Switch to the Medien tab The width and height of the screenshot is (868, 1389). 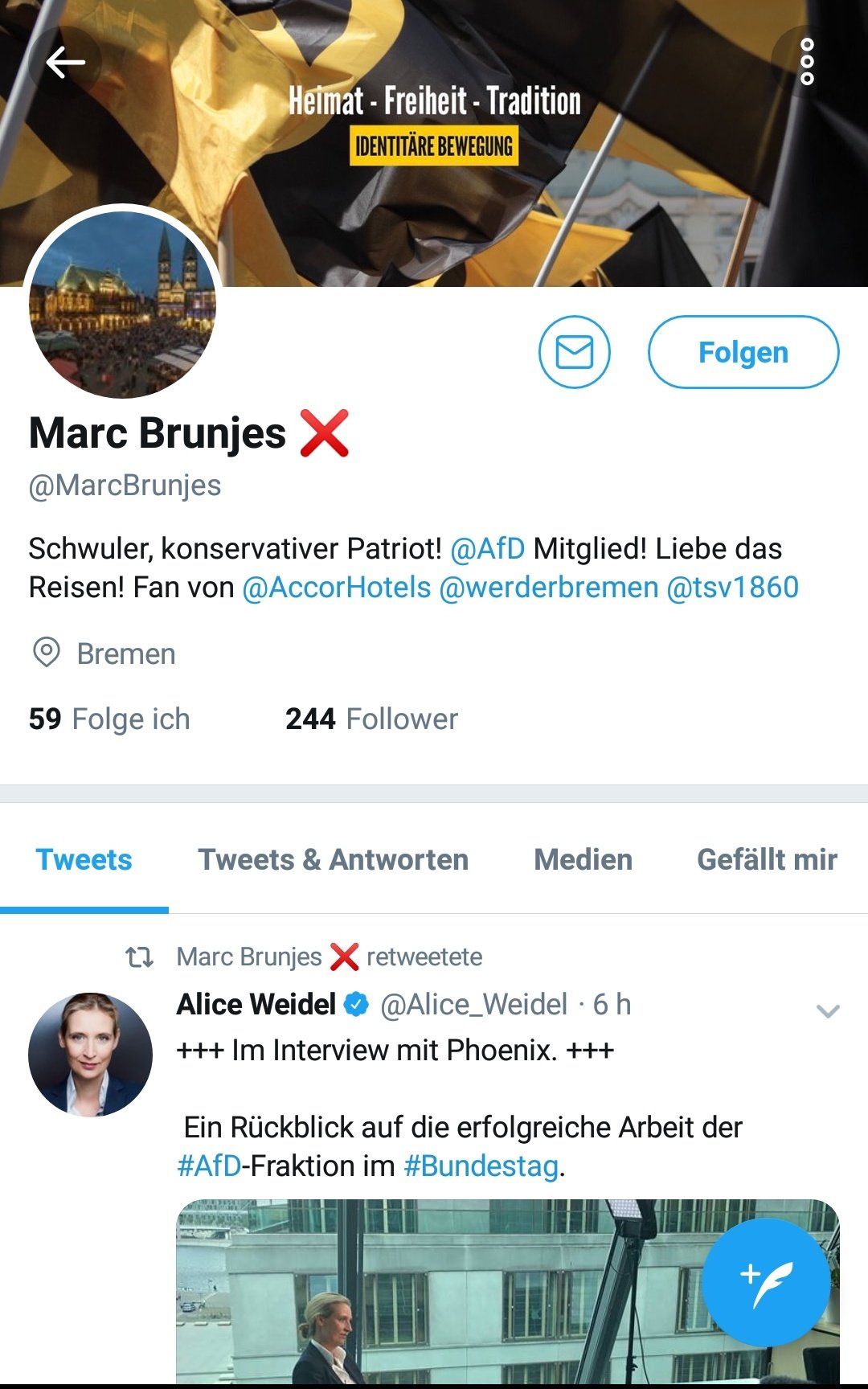[583, 859]
